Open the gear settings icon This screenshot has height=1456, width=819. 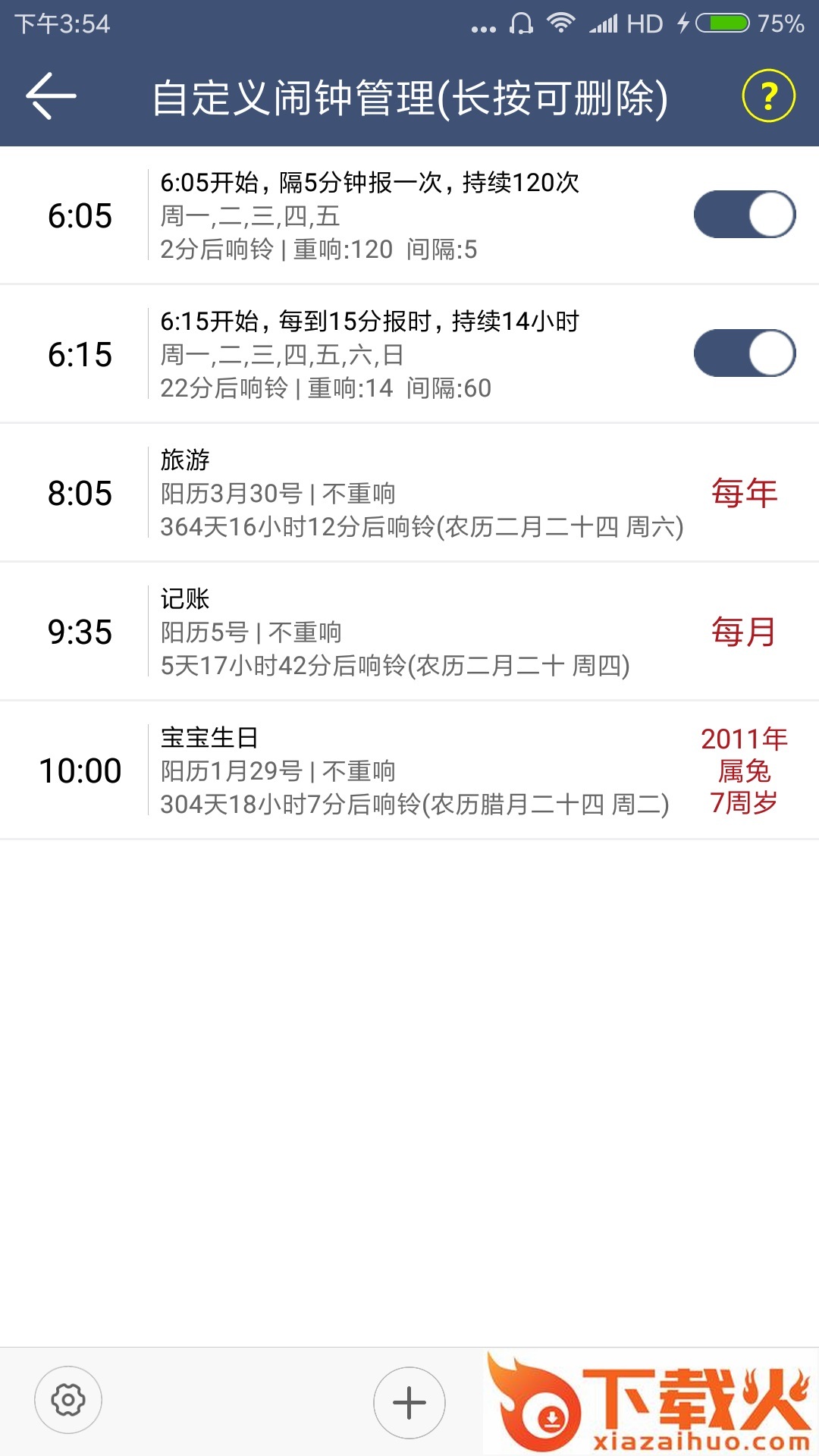pyautogui.click(x=68, y=1400)
